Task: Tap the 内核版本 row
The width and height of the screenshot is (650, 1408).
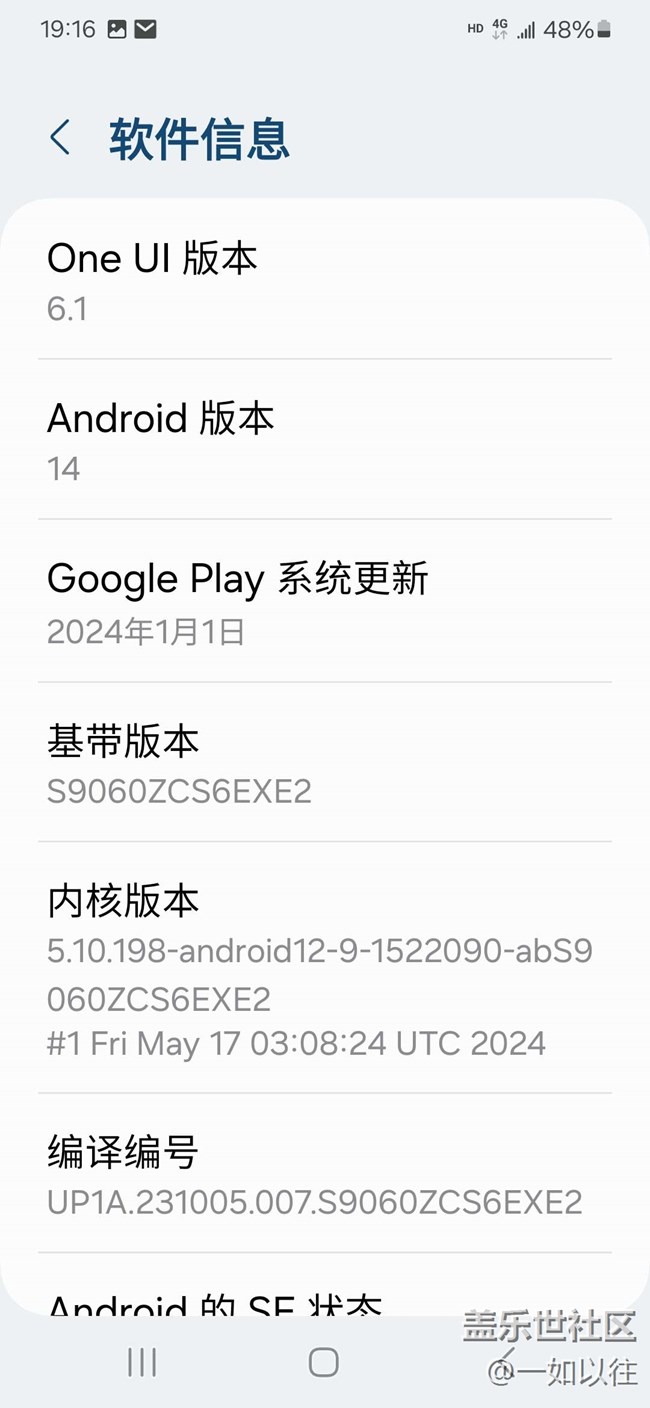Action: click(x=325, y=968)
